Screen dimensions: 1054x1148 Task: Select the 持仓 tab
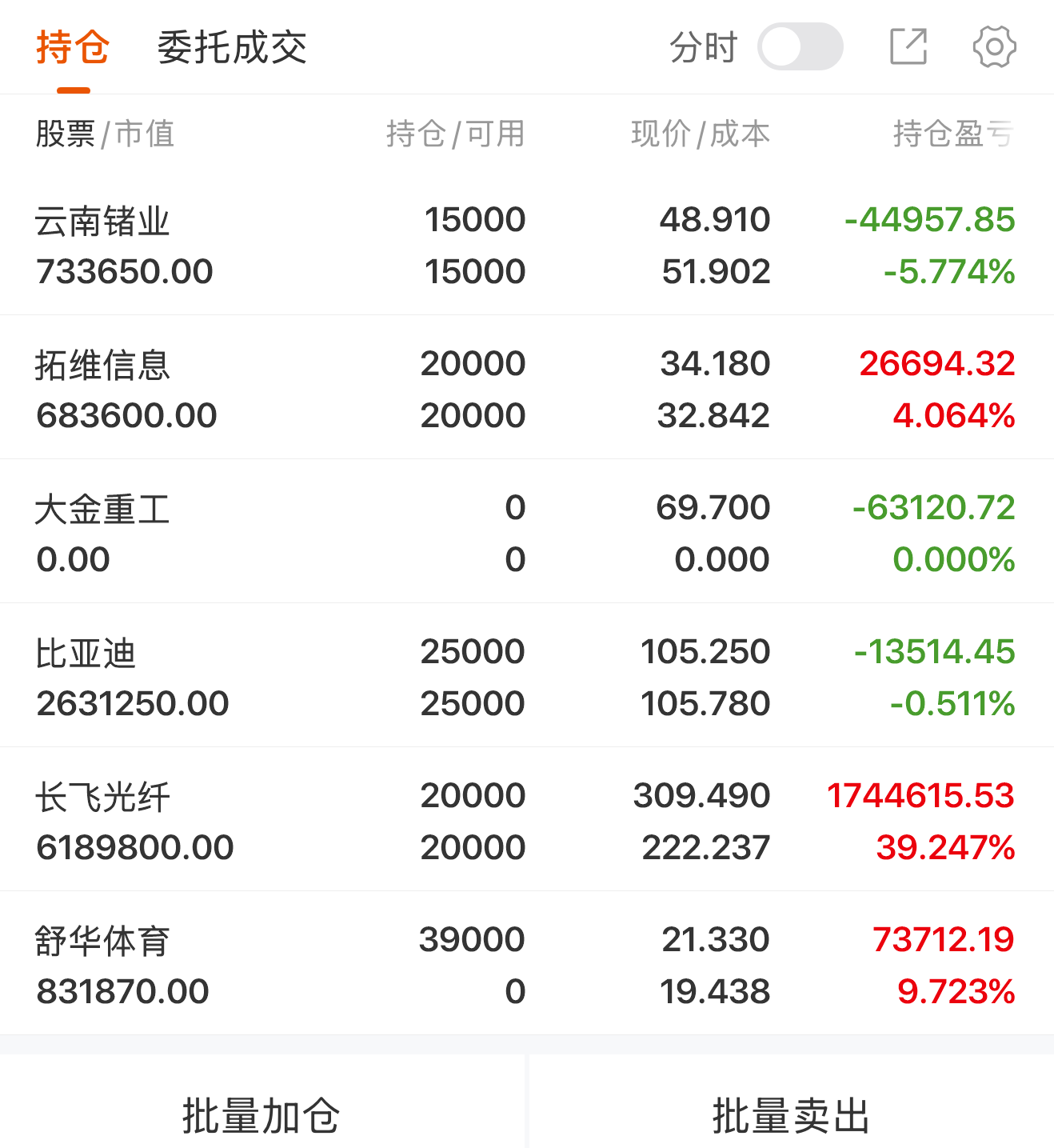tap(73, 47)
